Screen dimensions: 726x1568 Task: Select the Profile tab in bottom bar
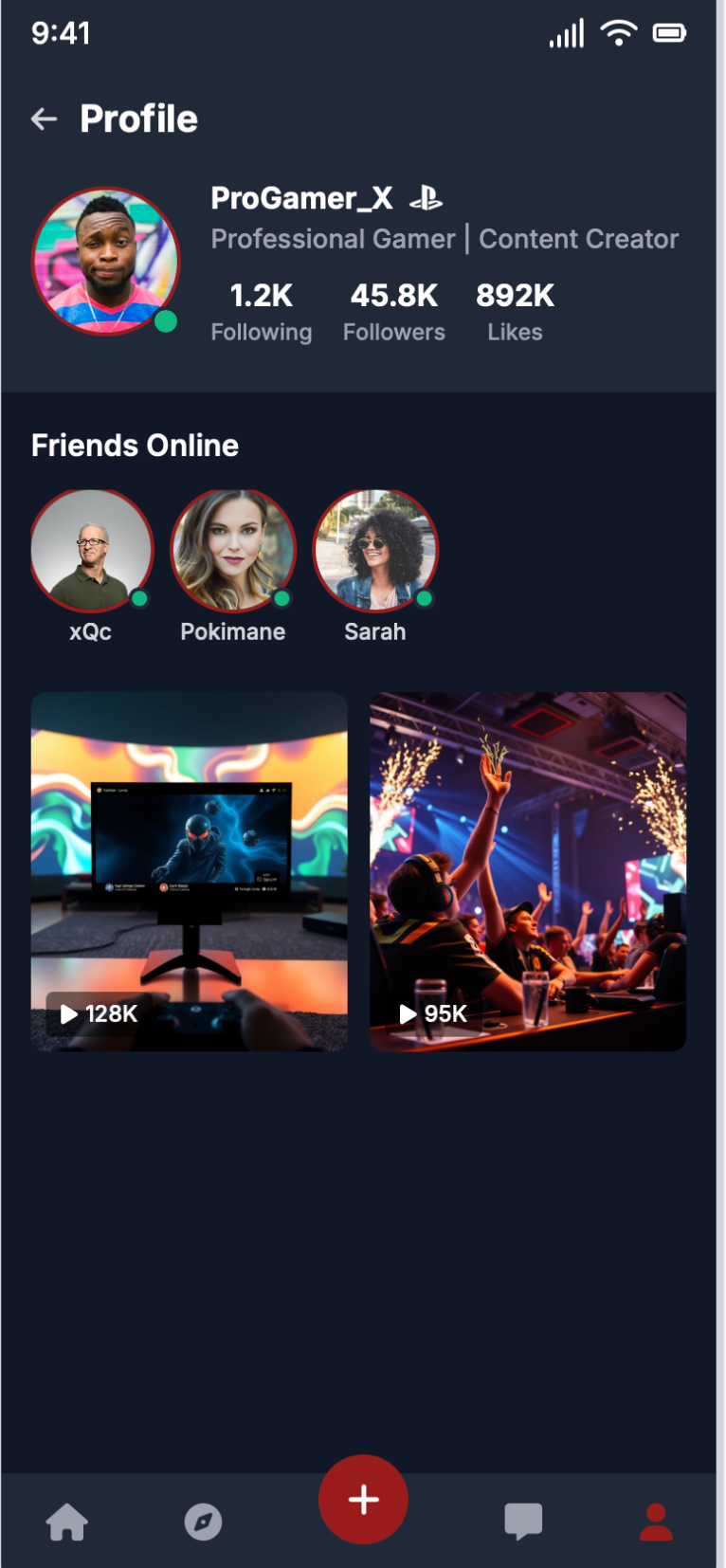click(656, 1522)
